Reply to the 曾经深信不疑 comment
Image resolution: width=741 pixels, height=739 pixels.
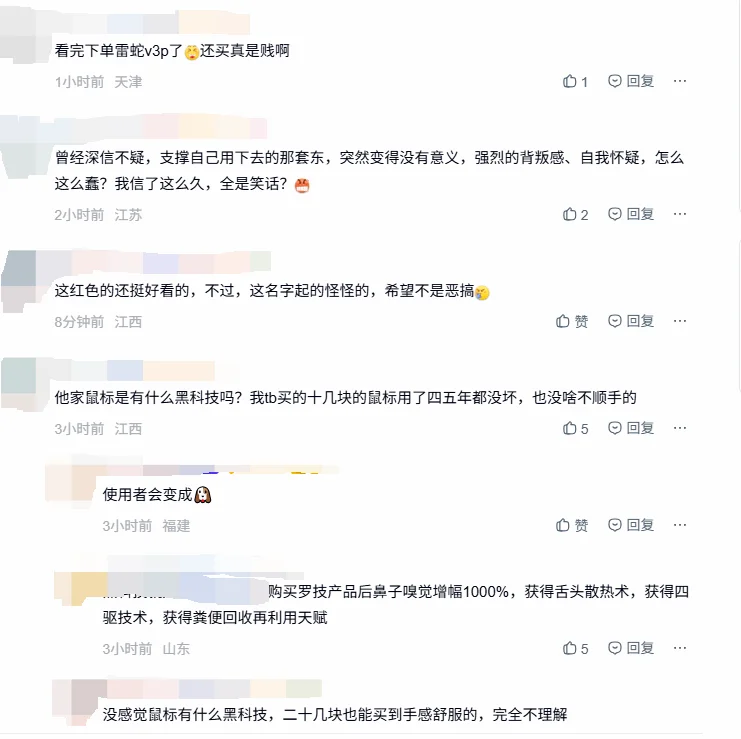[631, 214]
